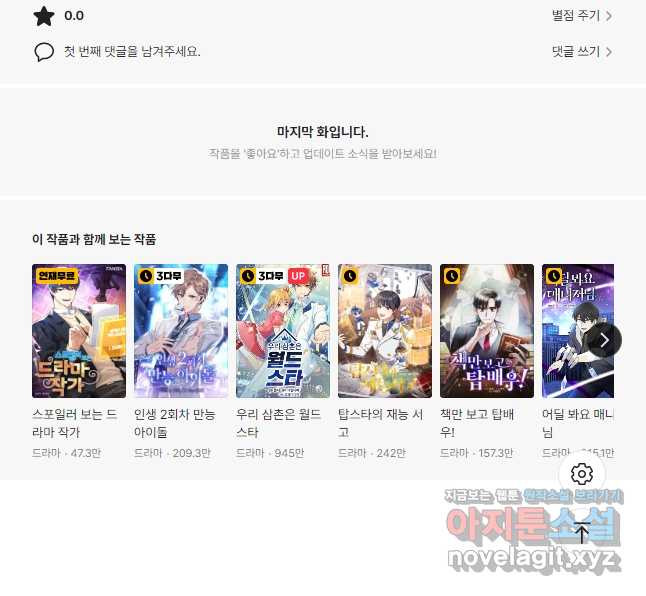646x596 pixels.
Task: Open 스포일러 보는 드라마 작가 webtoon
Action: point(79,331)
